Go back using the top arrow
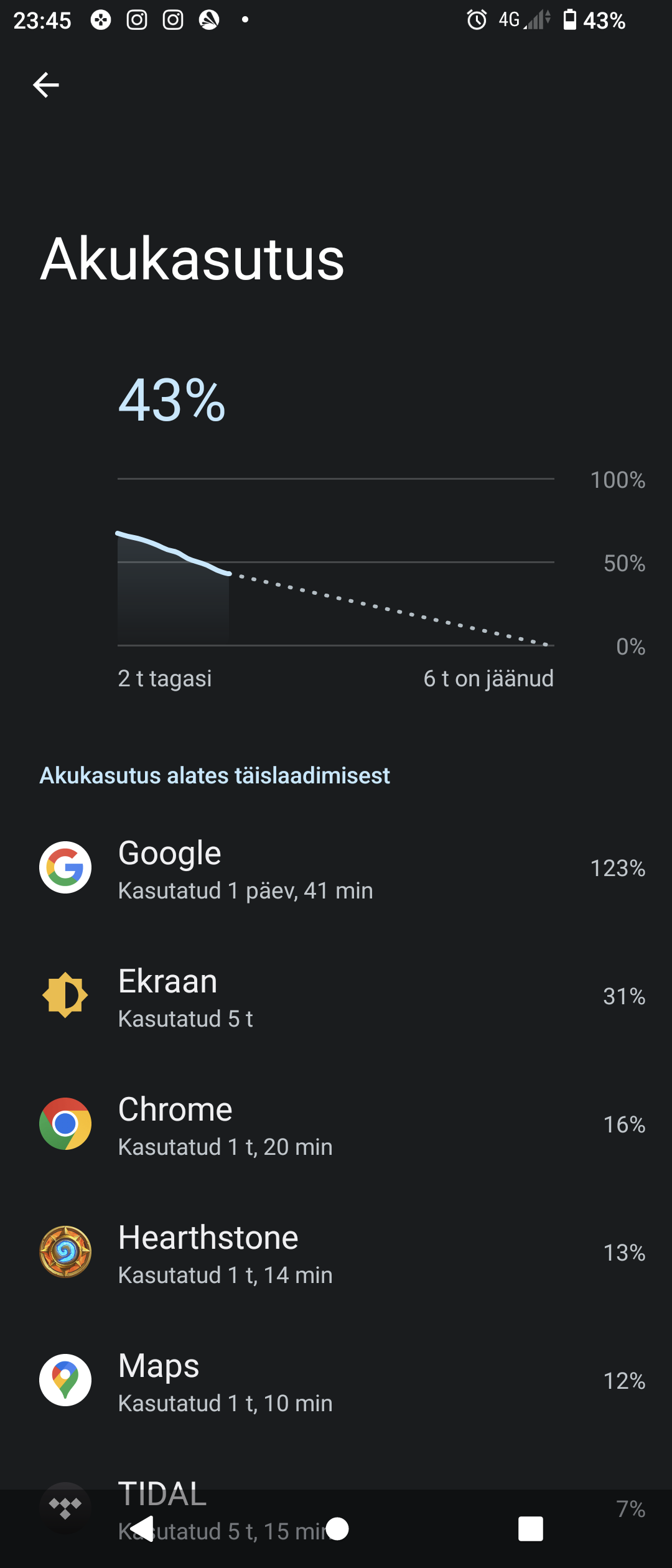Image resolution: width=672 pixels, height=1568 pixels. pyautogui.click(x=45, y=85)
